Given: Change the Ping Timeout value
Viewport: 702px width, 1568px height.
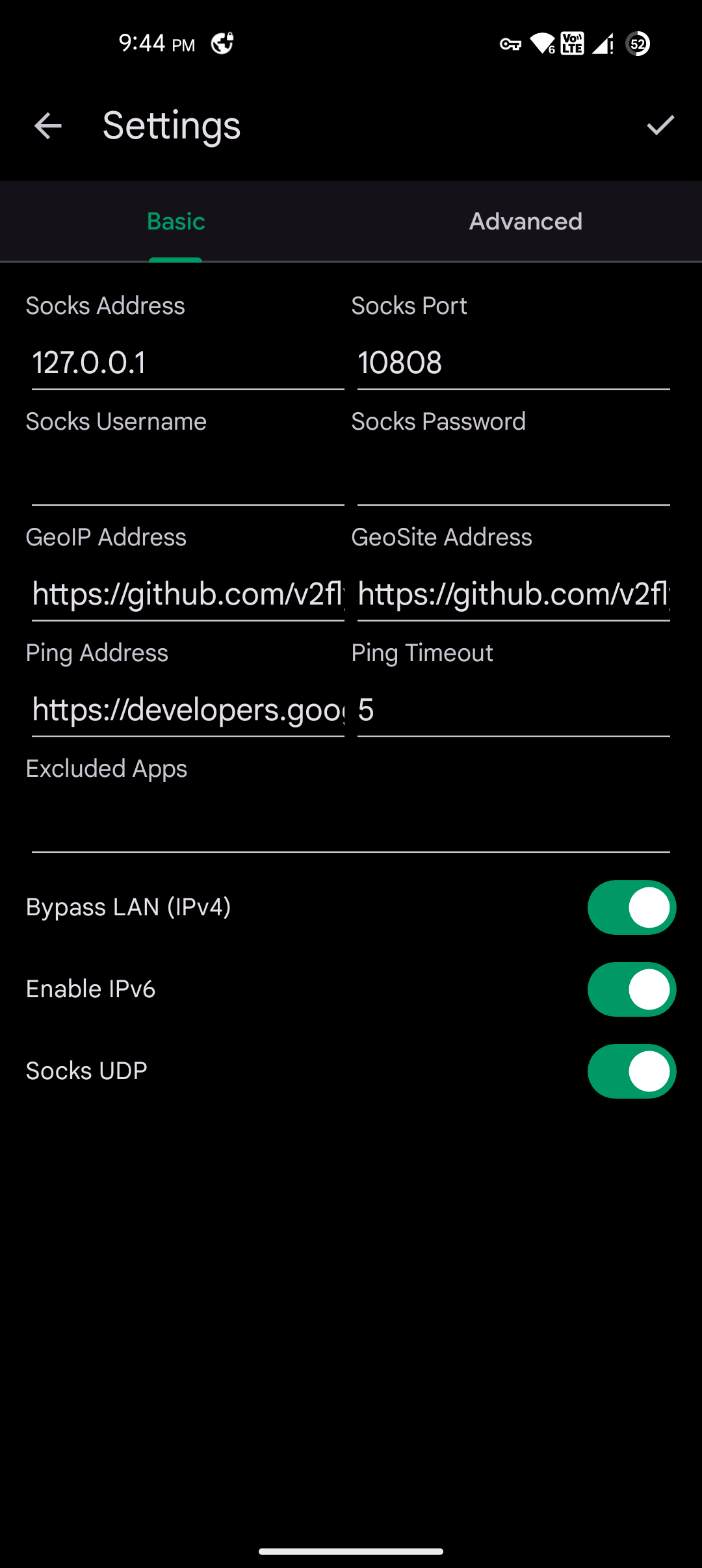Looking at the screenshot, I should [513, 710].
